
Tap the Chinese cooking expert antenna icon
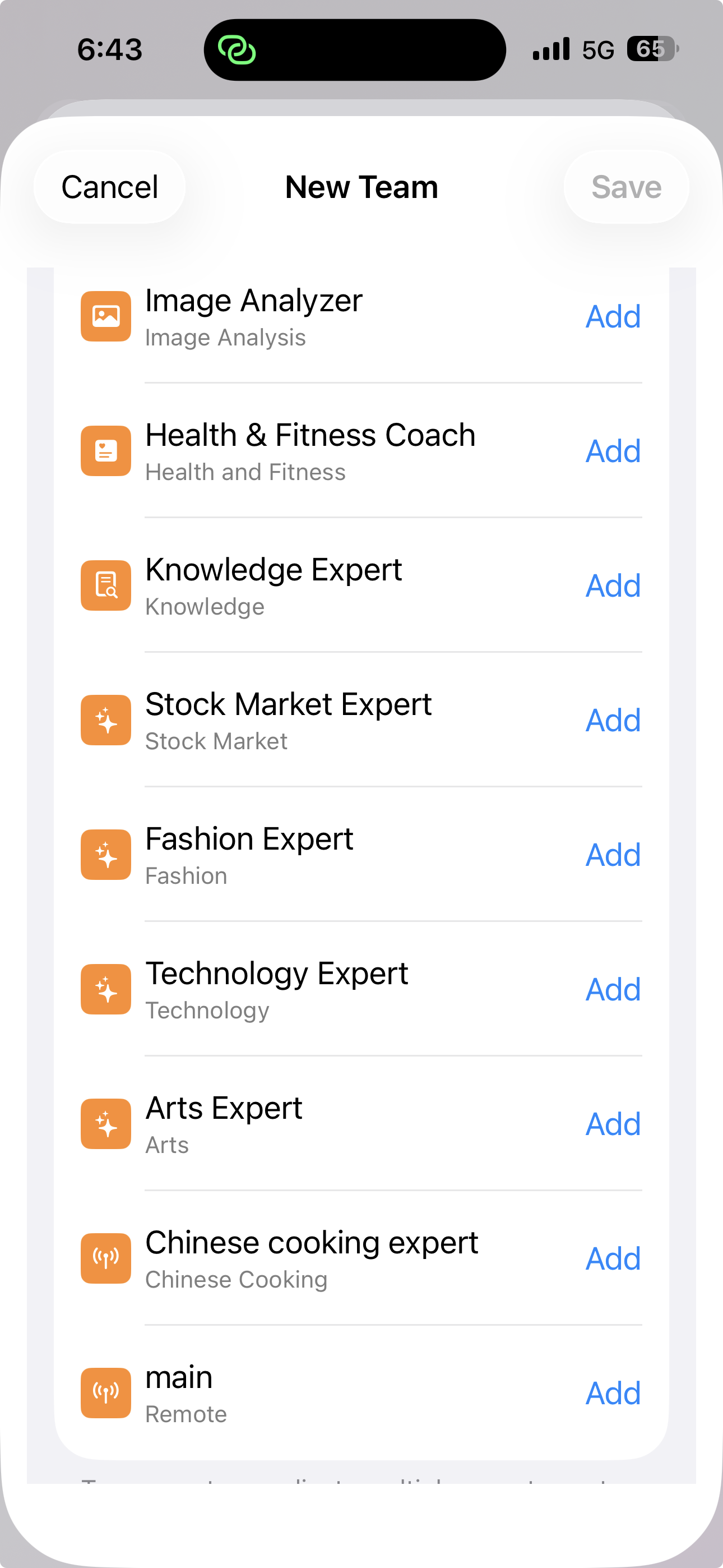[x=105, y=1258]
